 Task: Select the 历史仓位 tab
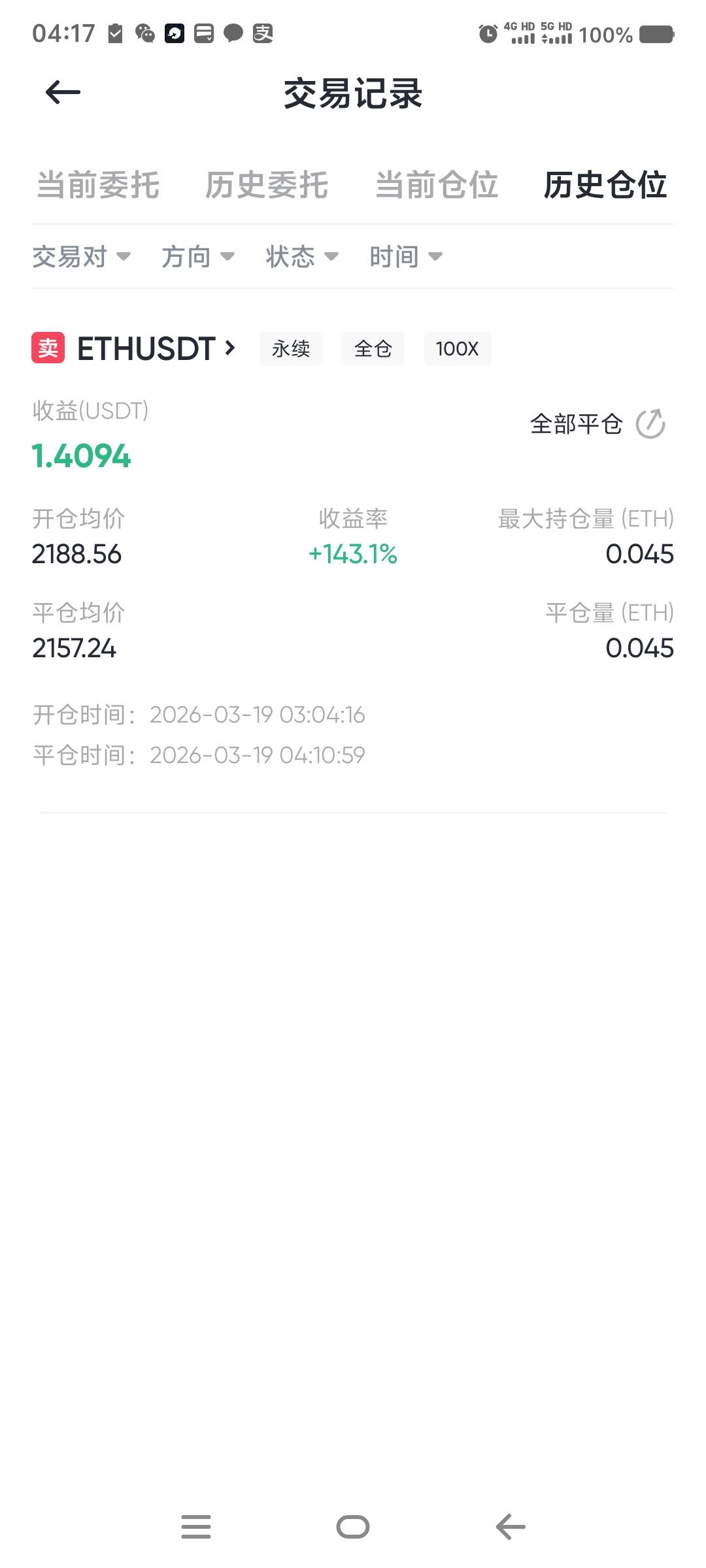tap(605, 185)
